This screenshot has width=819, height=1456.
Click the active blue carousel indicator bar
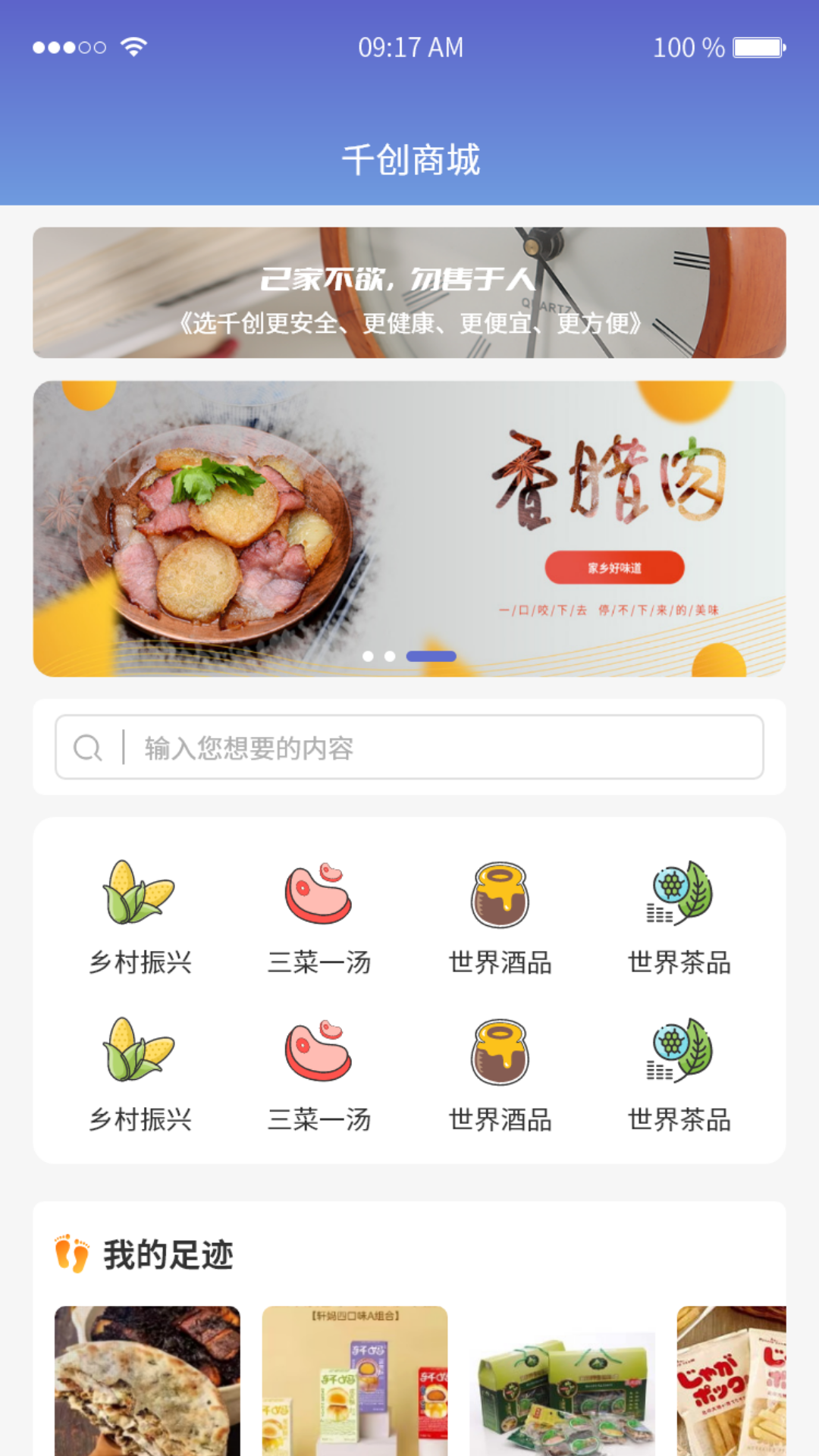pyautogui.click(x=431, y=656)
